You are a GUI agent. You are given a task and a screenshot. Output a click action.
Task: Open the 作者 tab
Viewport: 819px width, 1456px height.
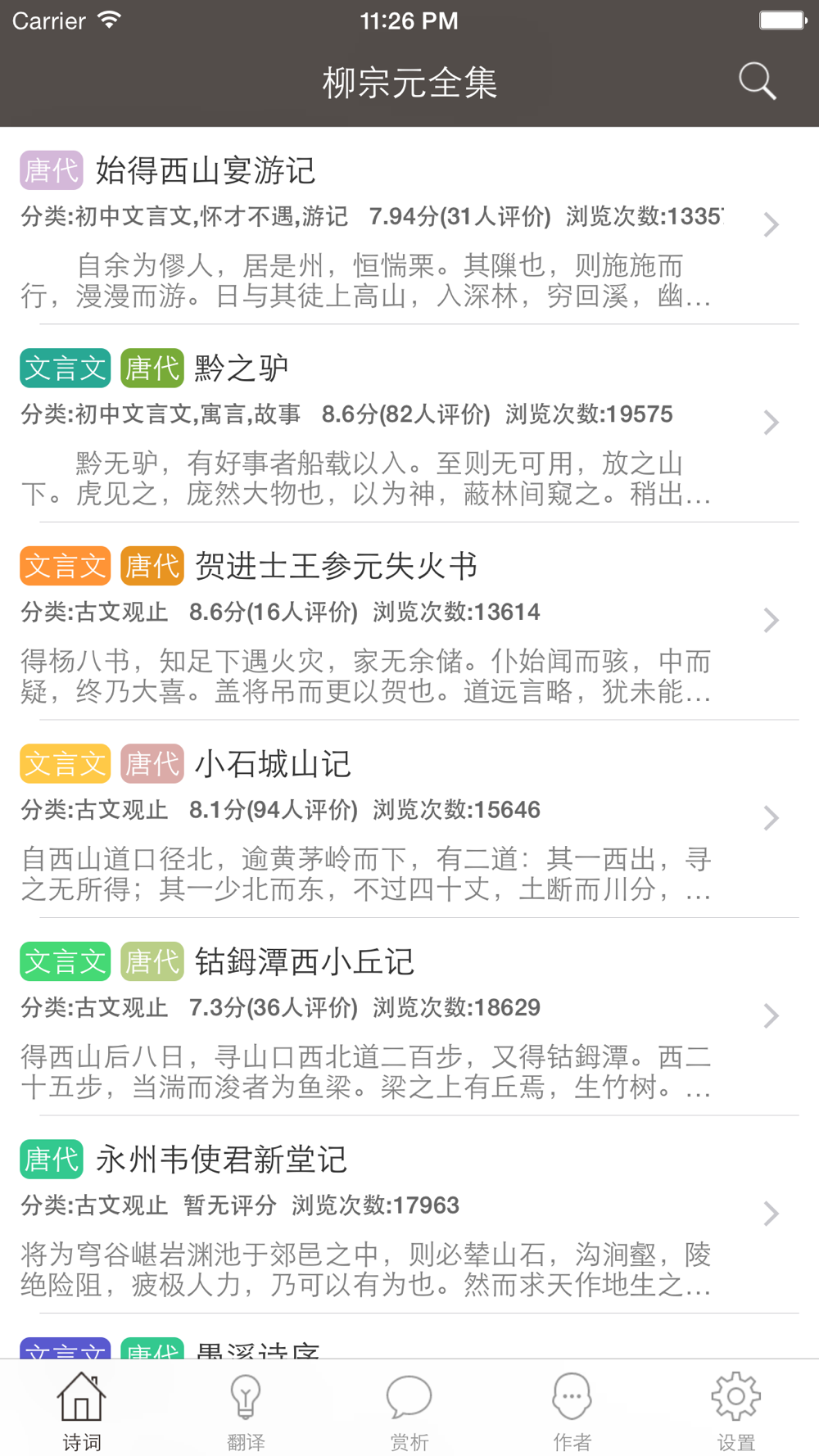tap(572, 1409)
